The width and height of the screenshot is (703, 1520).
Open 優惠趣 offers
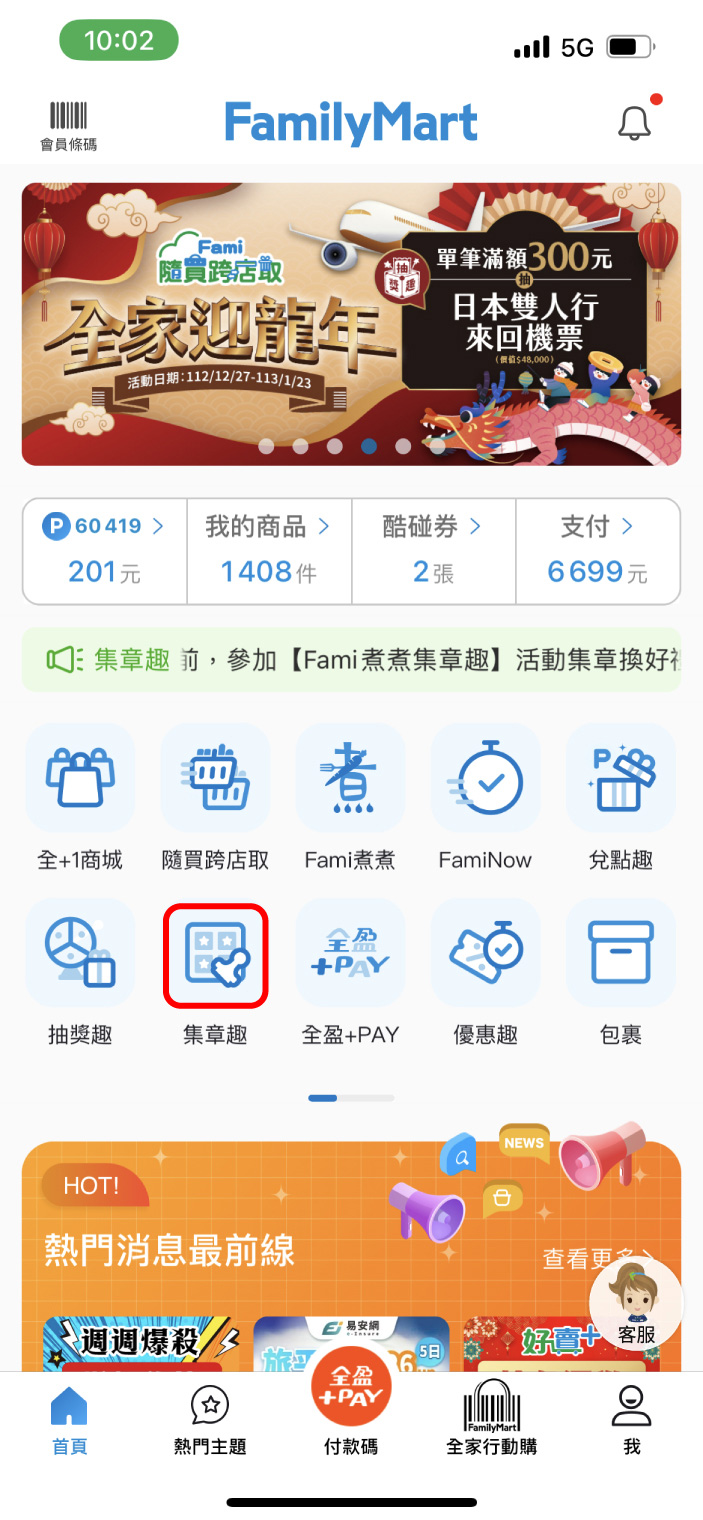pyautogui.click(x=485, y=970)
